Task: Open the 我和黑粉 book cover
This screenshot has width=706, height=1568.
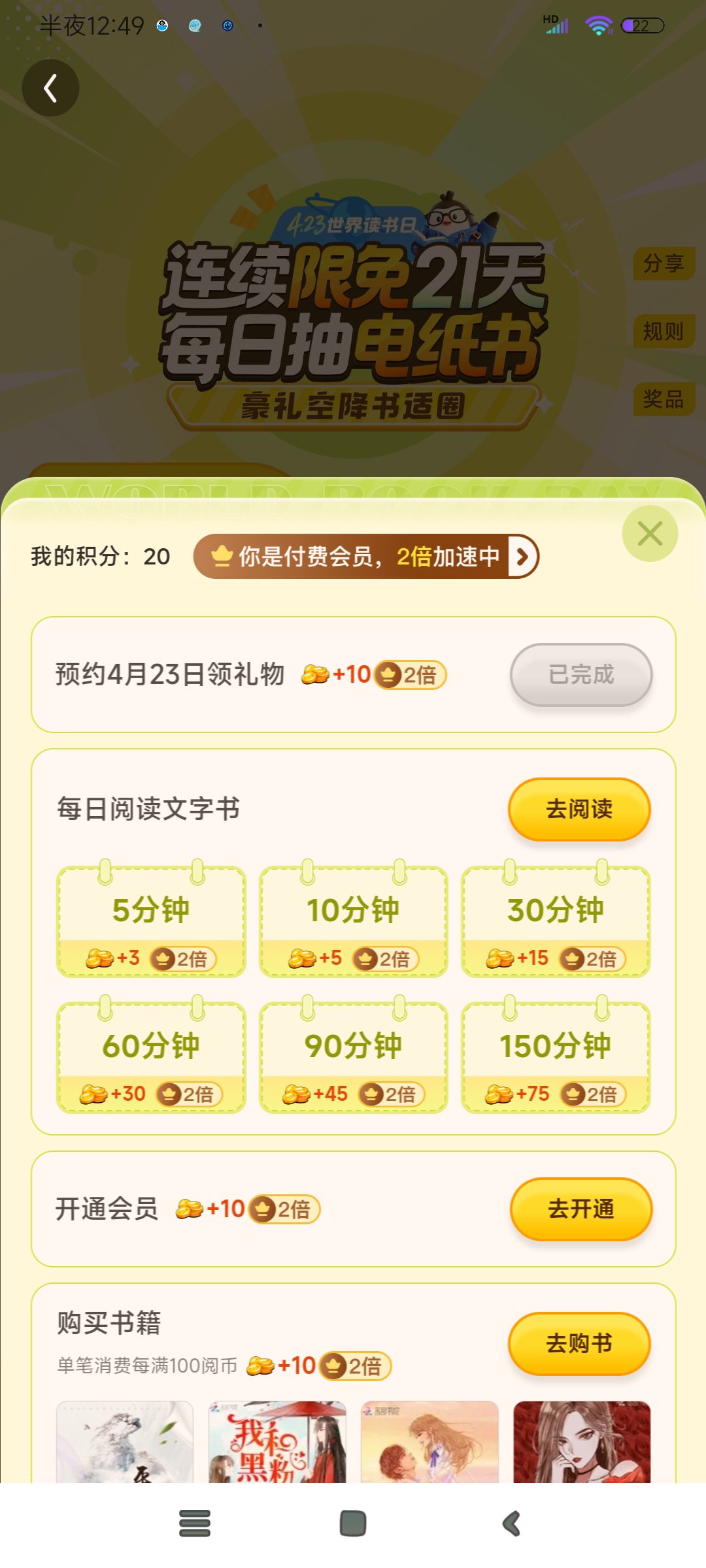Action: [277, 1441]
